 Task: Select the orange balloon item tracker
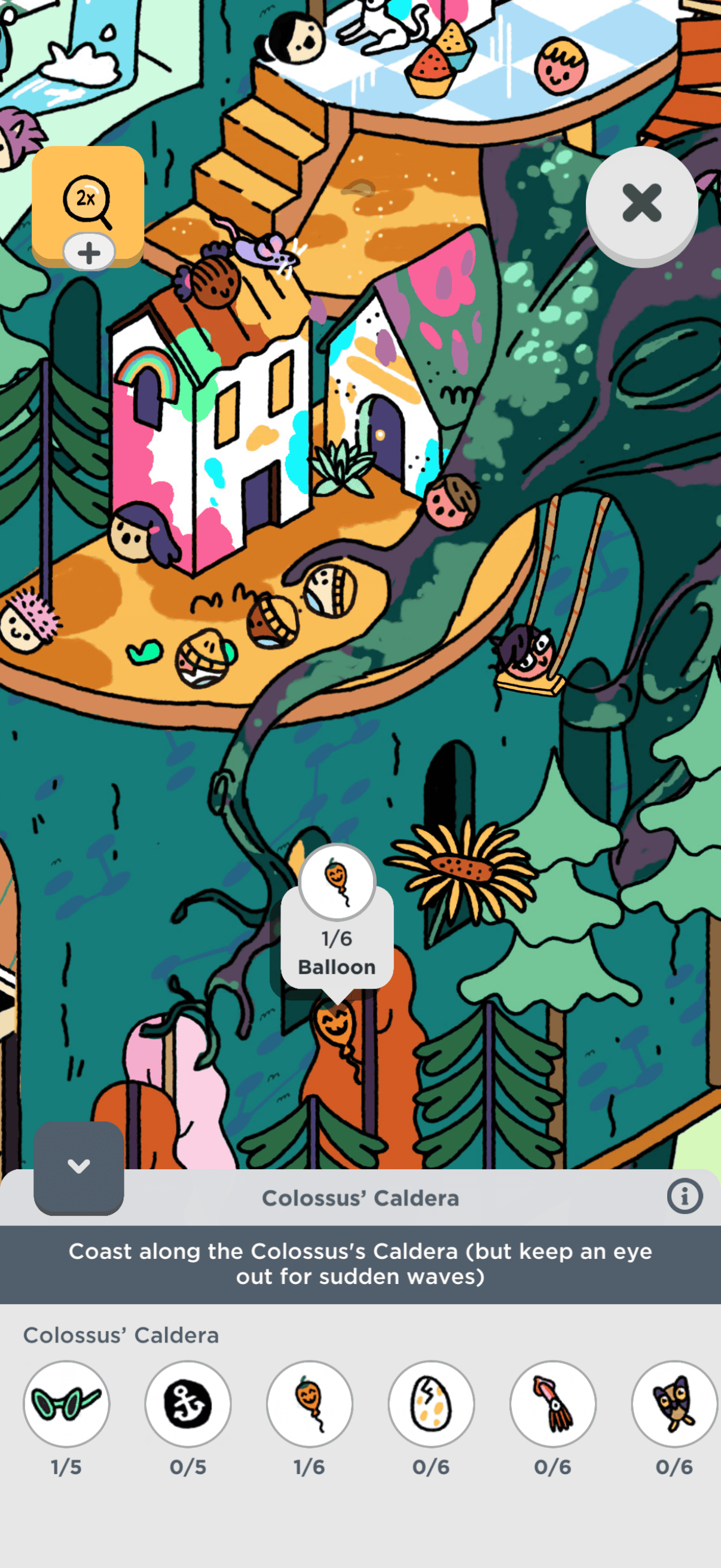click(310, 1403)
